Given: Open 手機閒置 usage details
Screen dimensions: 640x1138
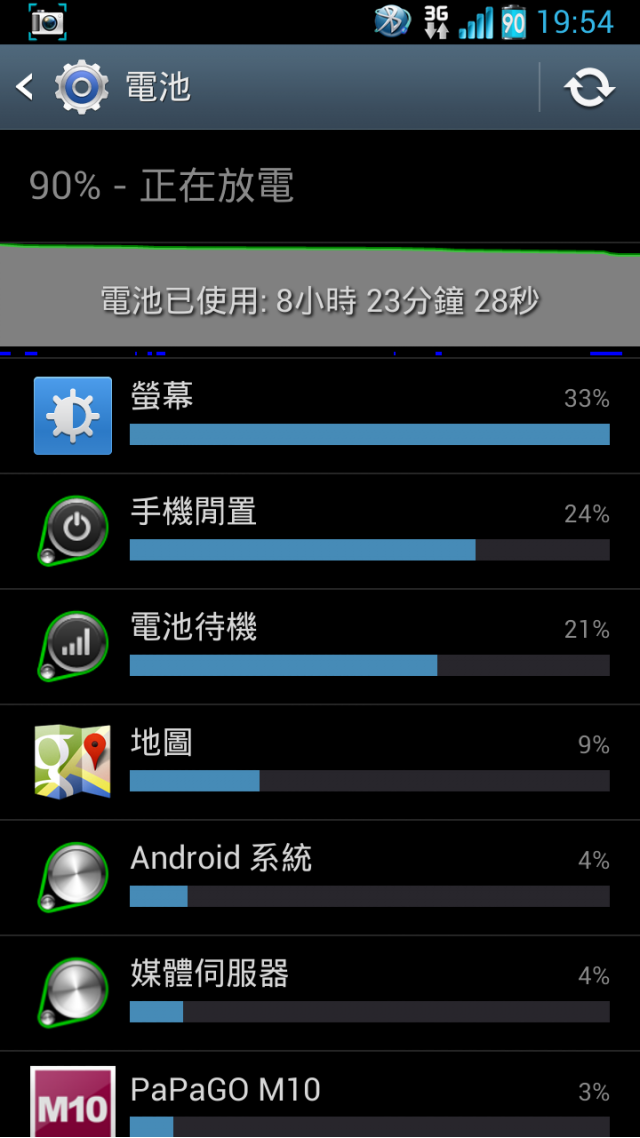Looking at the screenshot, I should tap(320, 531).
